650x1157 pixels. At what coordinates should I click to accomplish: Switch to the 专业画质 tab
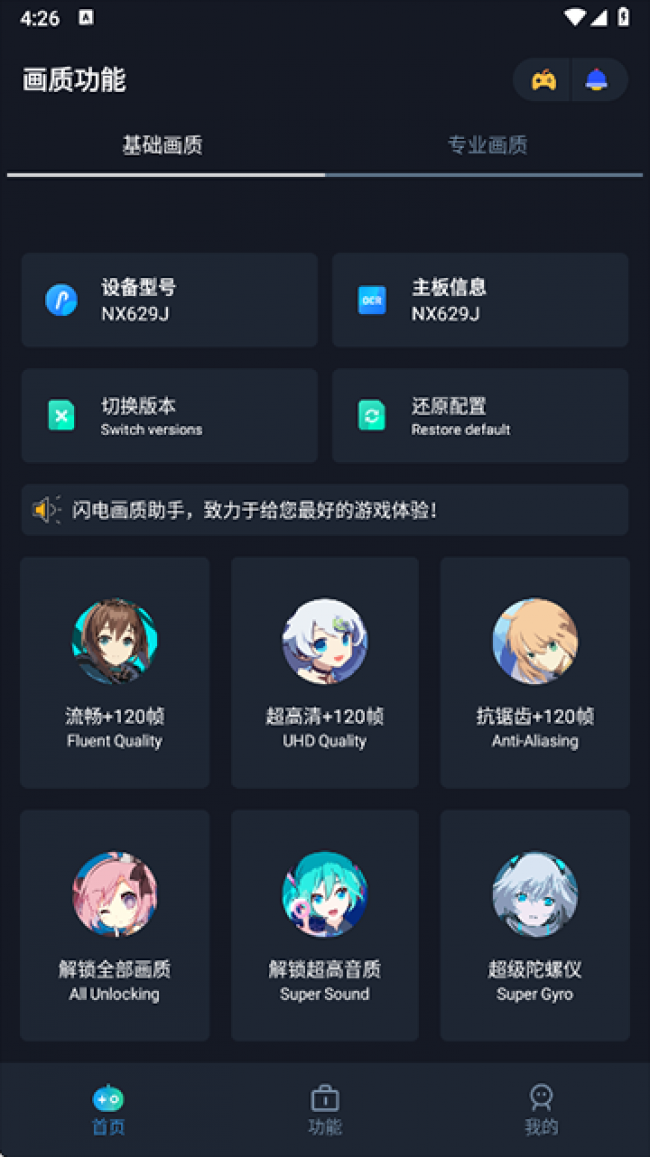pos(487,146)
